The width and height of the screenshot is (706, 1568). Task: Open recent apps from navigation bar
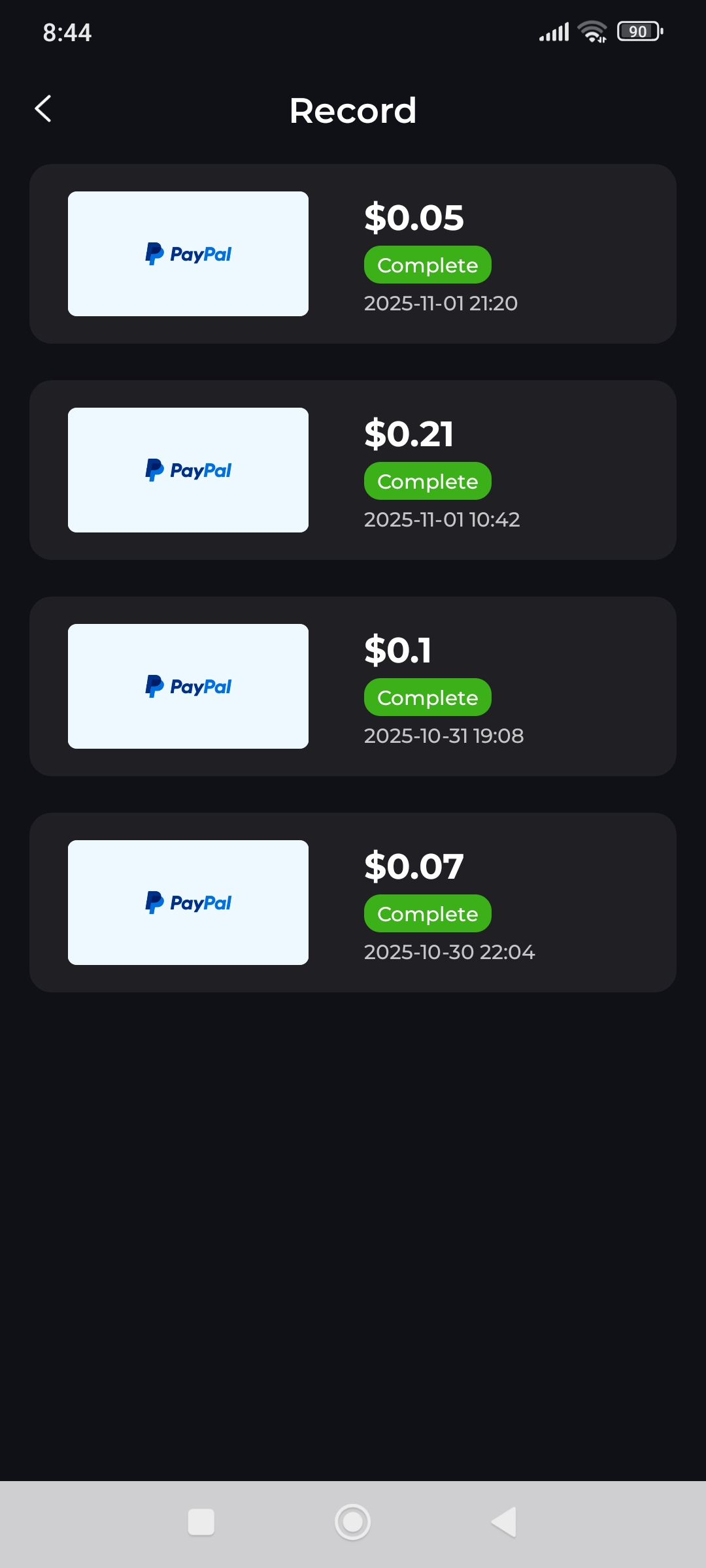tap(201, 1522)
